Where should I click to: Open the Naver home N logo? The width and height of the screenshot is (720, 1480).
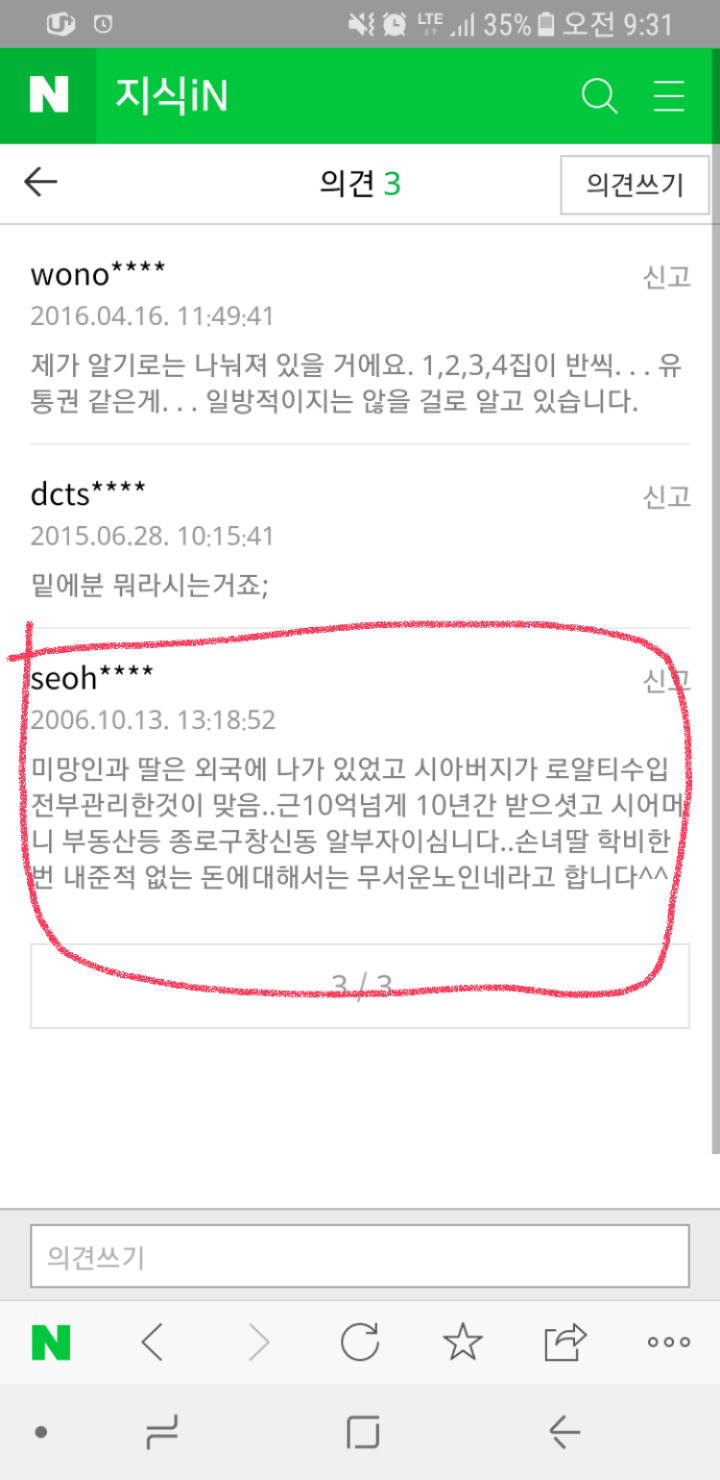[48, 96]
